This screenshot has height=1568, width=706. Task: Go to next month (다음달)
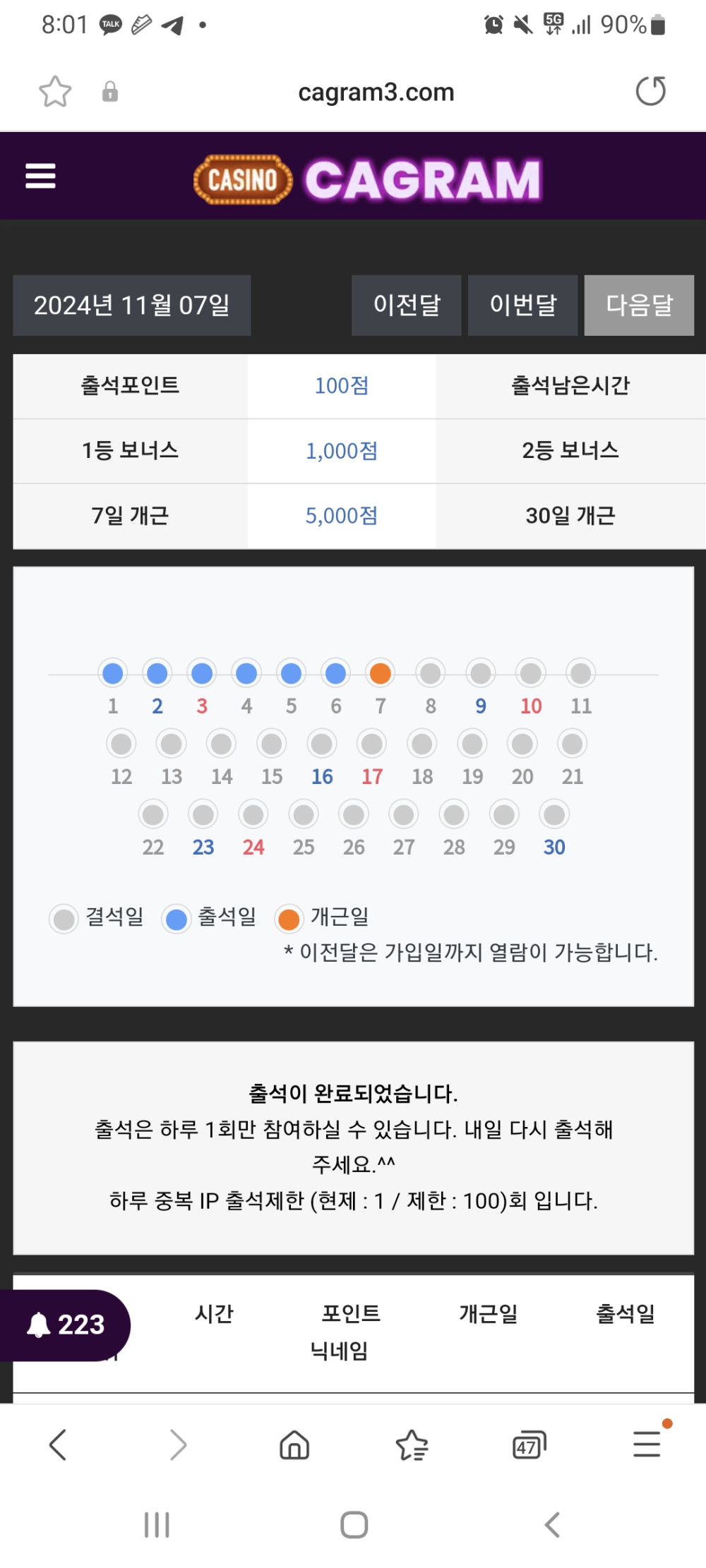pos(639,305)
